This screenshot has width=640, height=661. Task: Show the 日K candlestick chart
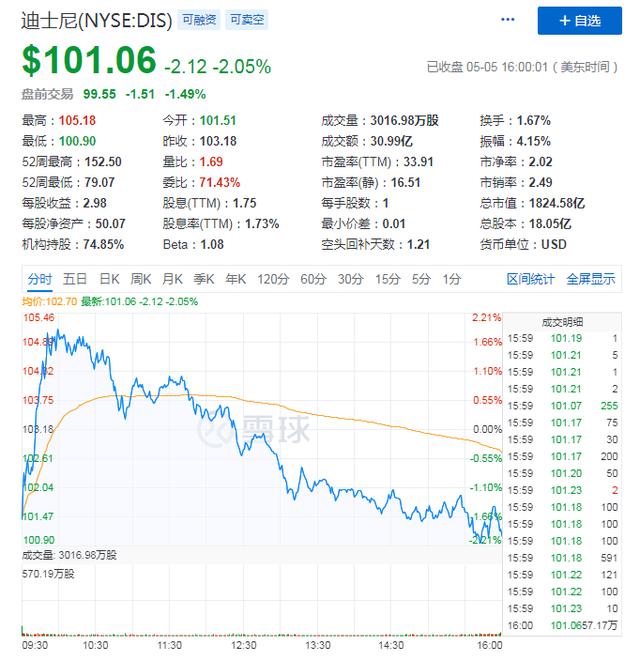[x=109, y=279]
